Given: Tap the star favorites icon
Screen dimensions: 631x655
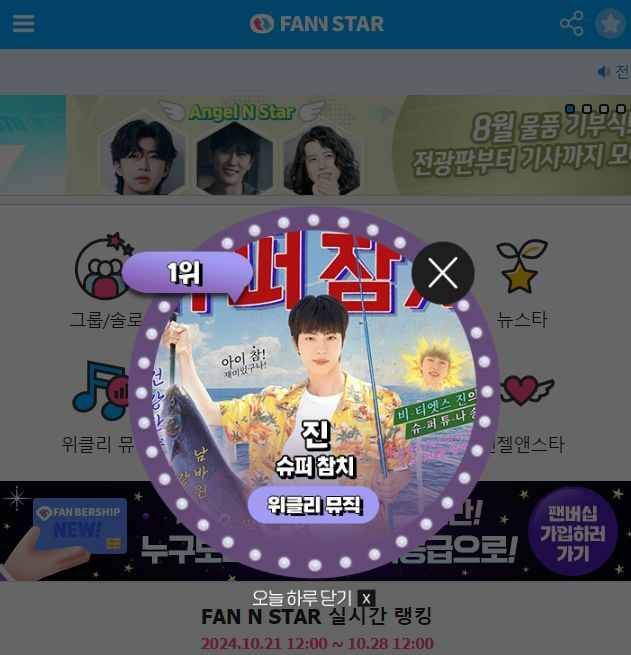Looking at the screenshot, I should point(610,24).
